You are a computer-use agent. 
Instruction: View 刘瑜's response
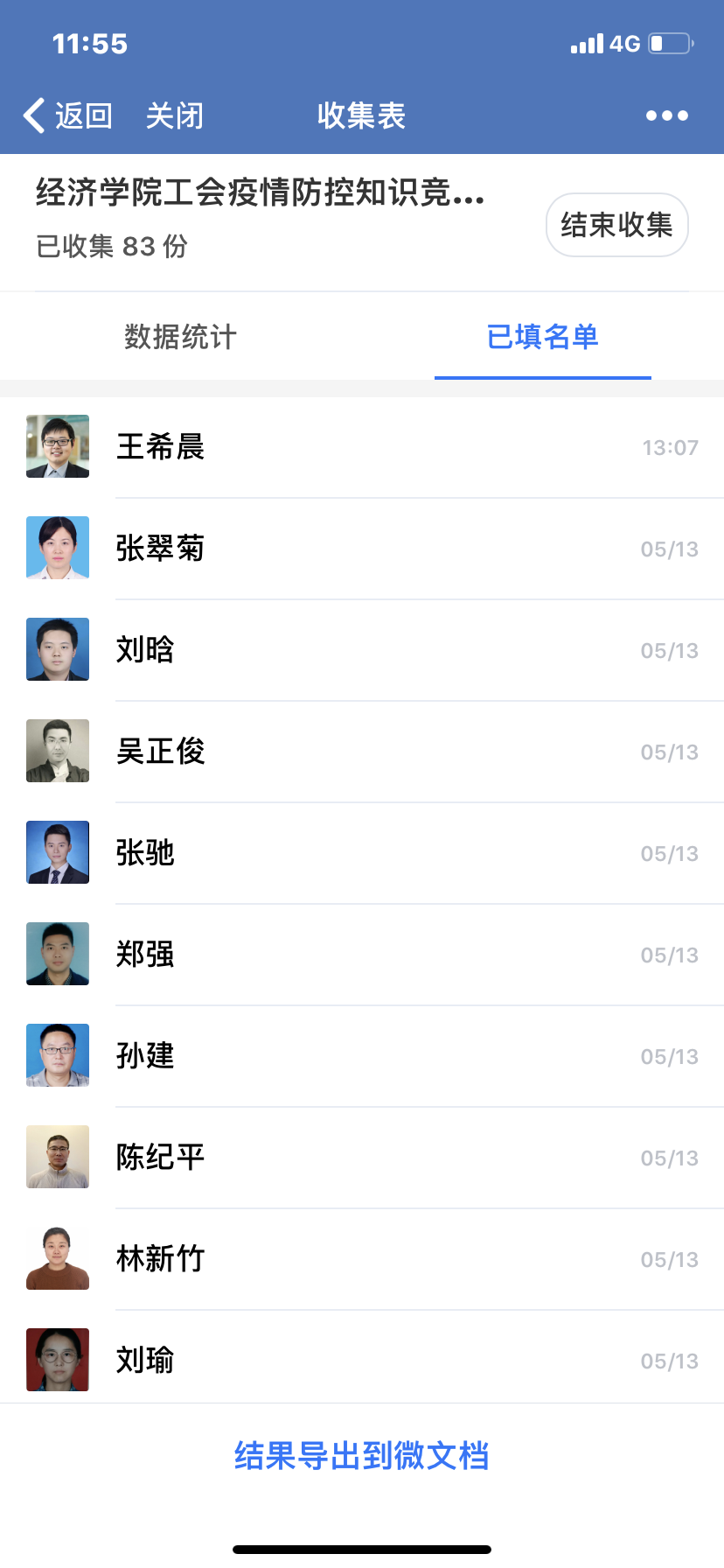pyautogui.click(x=362, y=1360)
